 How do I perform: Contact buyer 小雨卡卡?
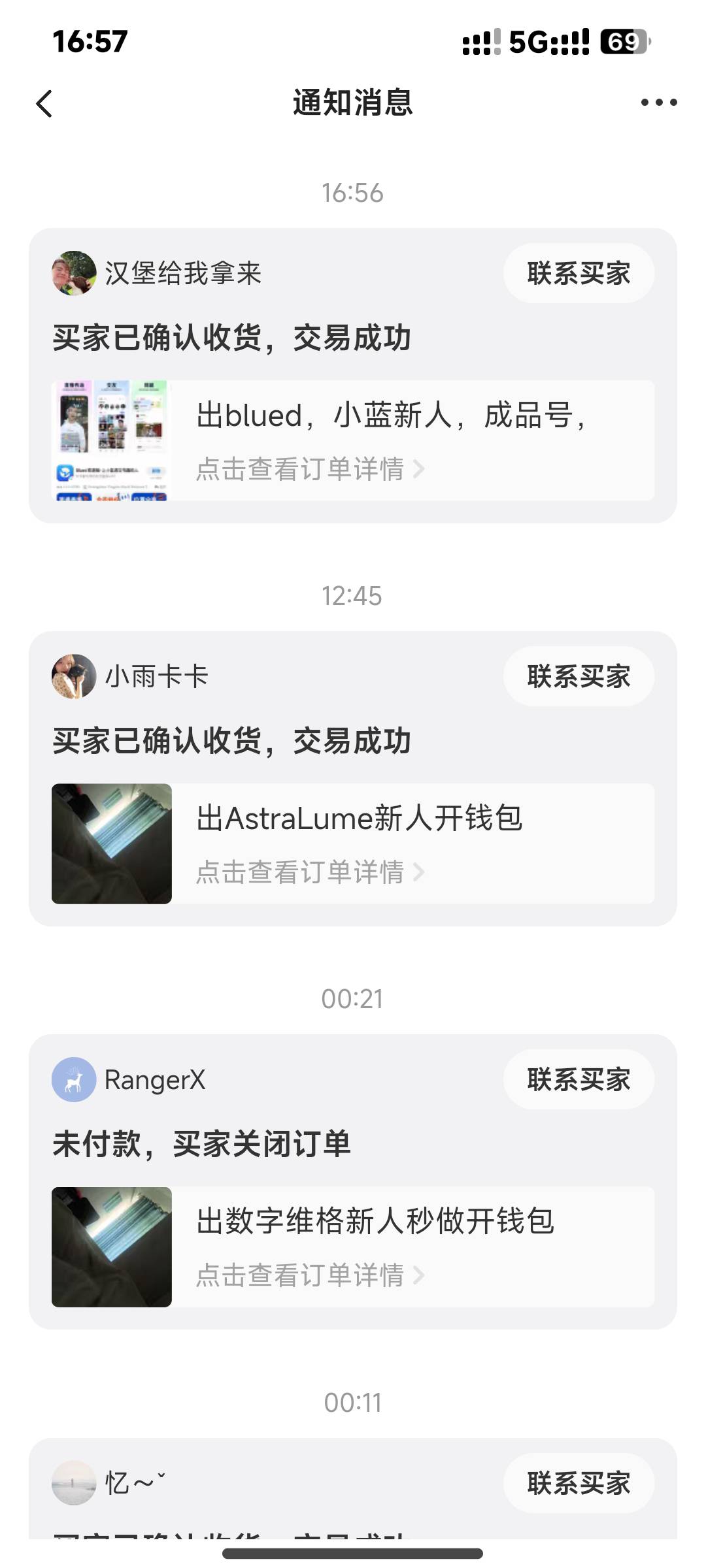click(579, 676)
